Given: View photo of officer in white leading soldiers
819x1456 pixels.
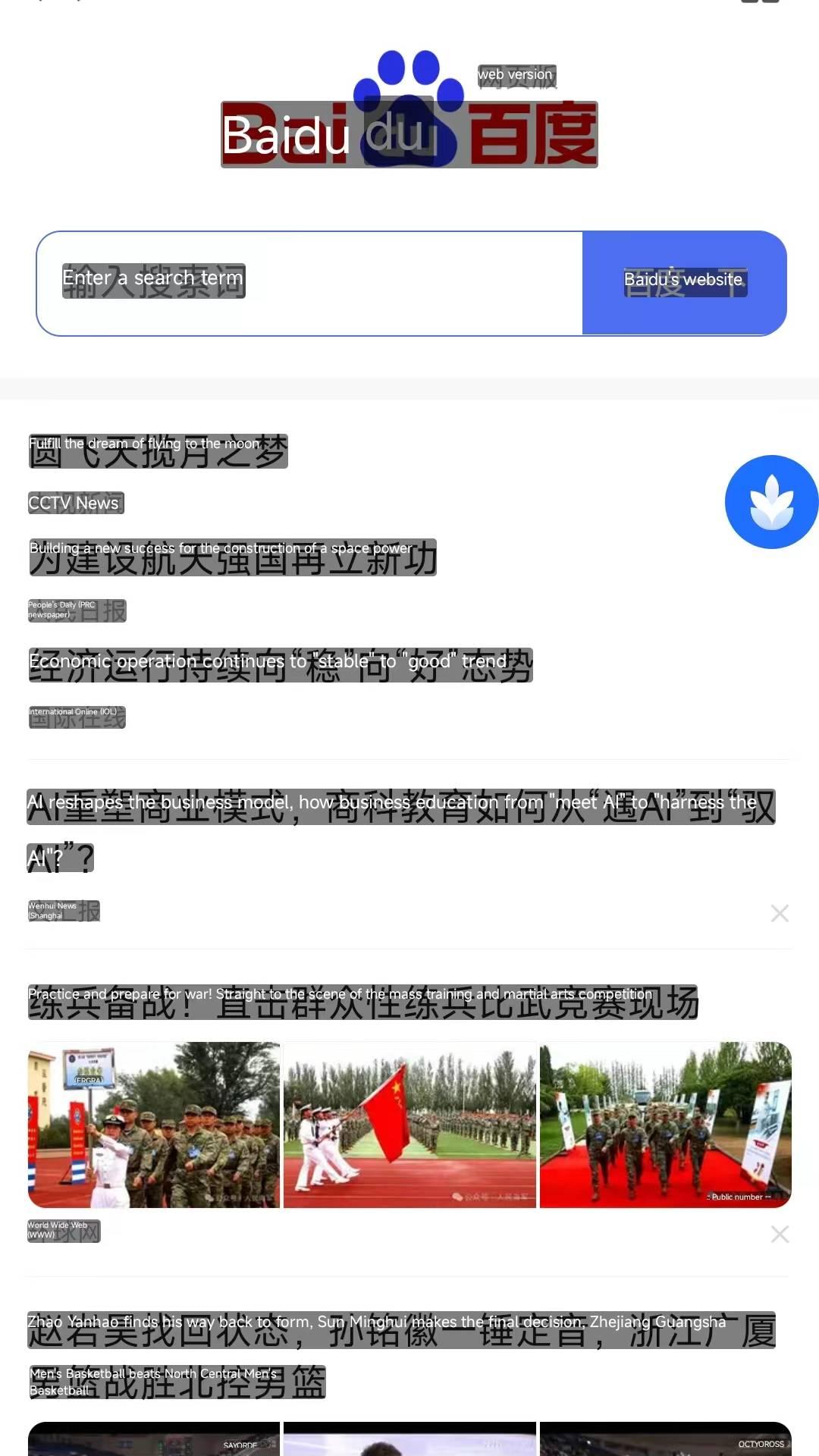Looking at the screenshot, I should (x=154, y=1125).
